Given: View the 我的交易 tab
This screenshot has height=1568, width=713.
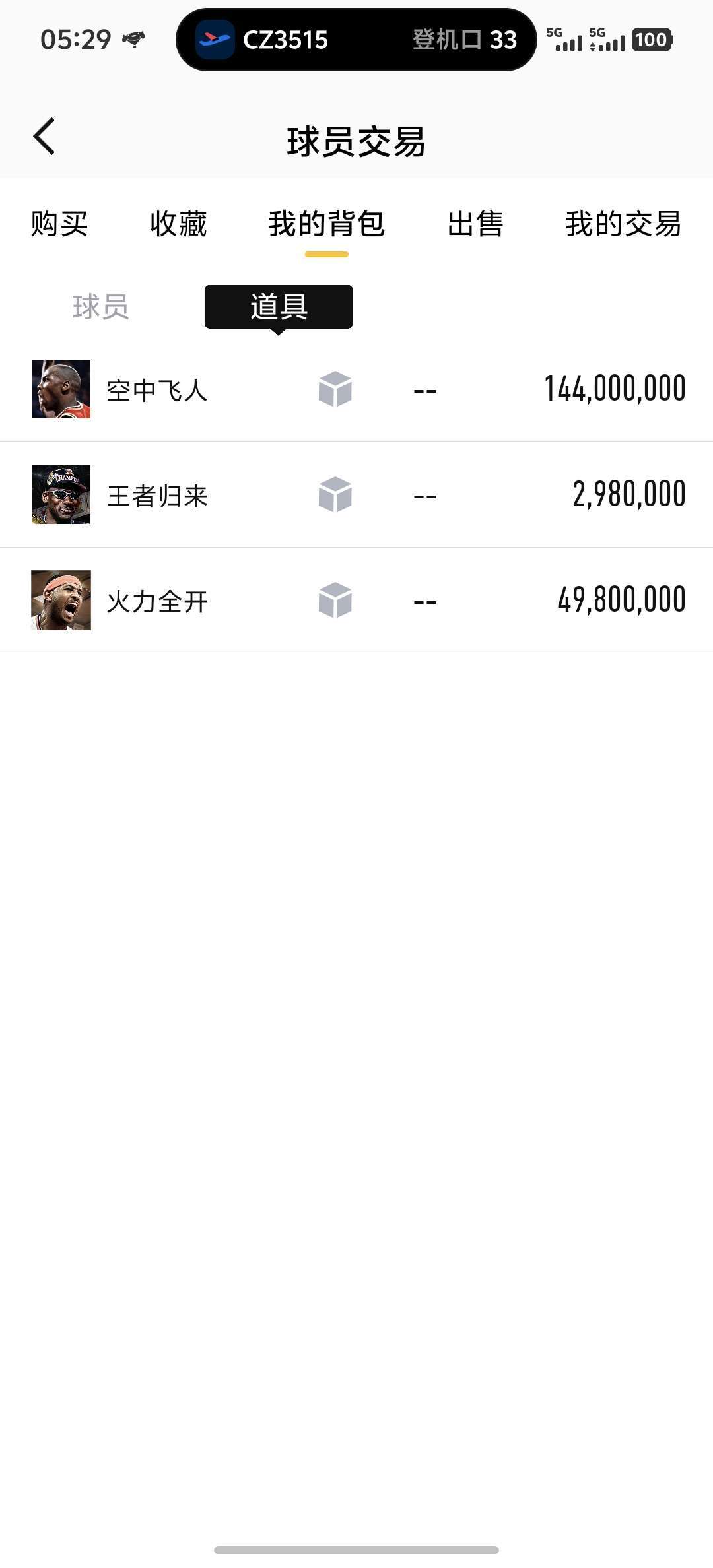Looking at the screenshot, I should (623, 224).
